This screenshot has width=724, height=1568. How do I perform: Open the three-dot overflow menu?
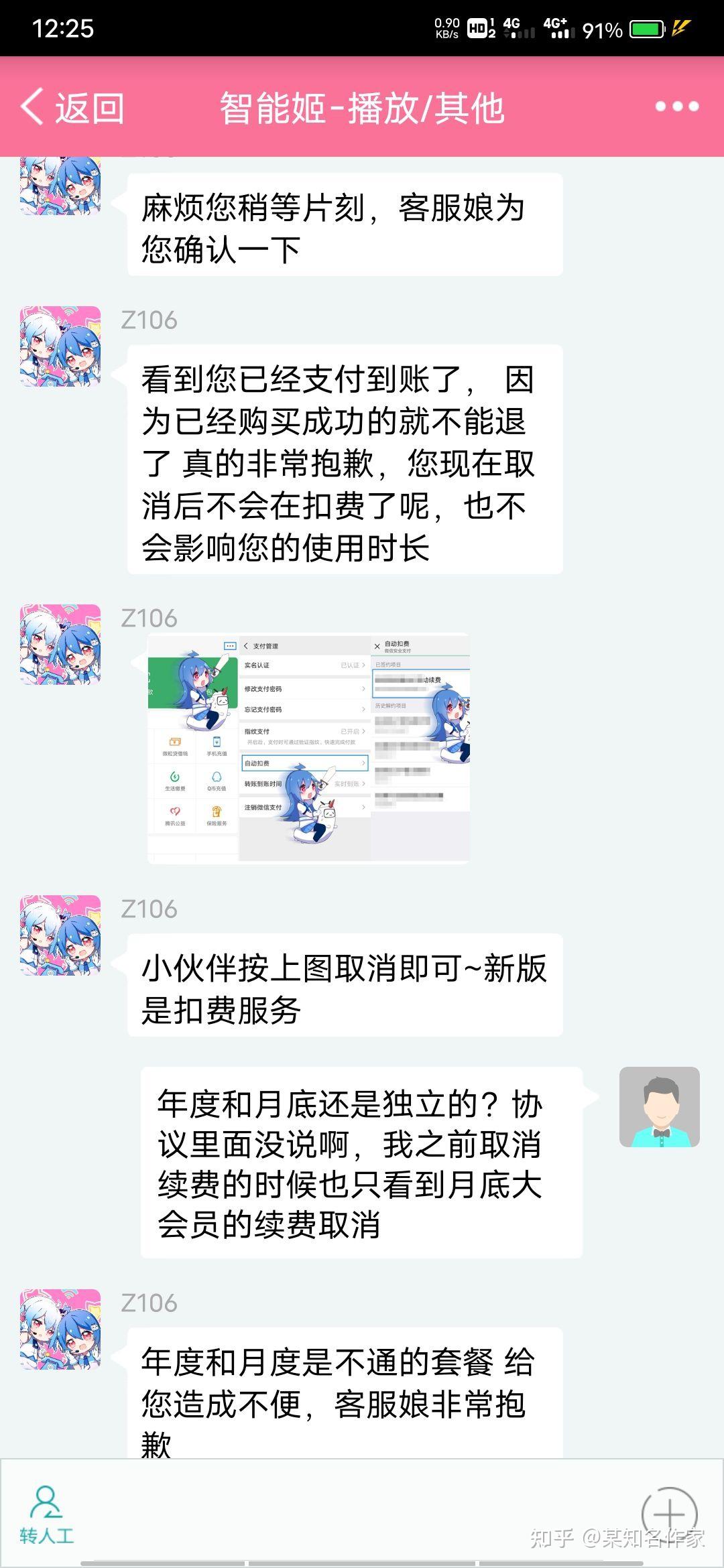pyautogui.click(x=677, y=107)
